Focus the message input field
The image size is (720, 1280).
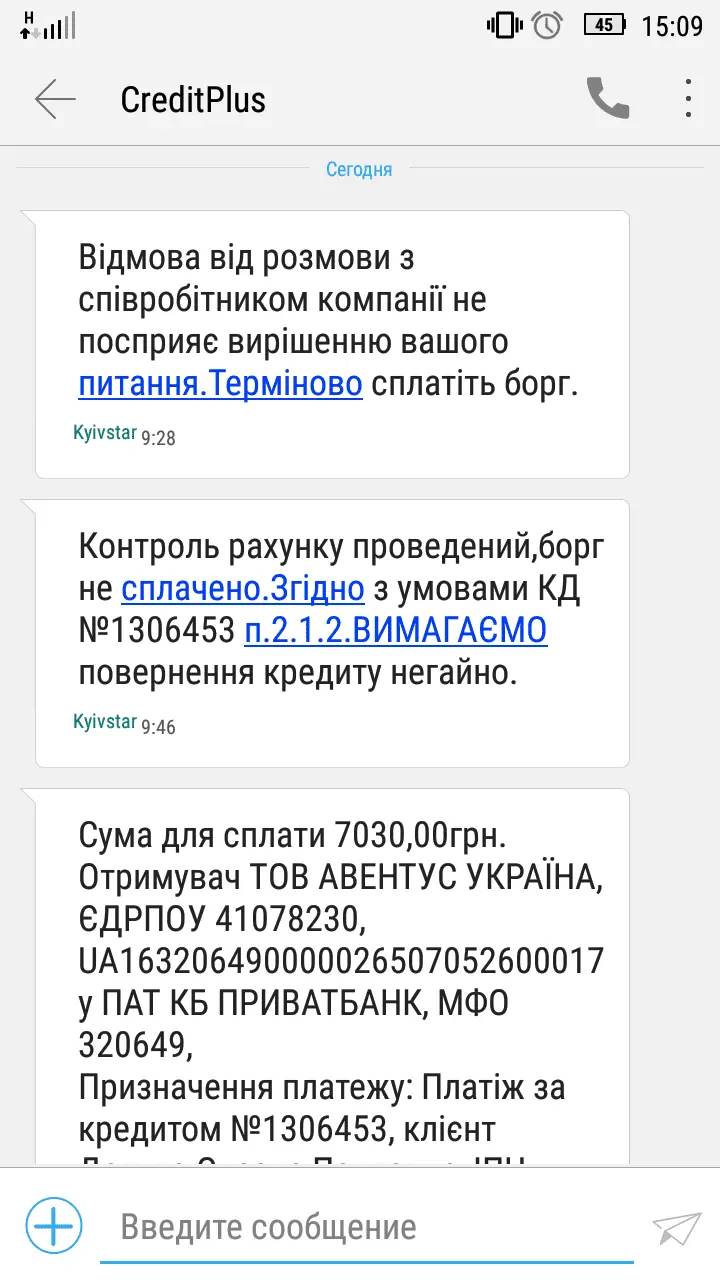[366, 1227]
